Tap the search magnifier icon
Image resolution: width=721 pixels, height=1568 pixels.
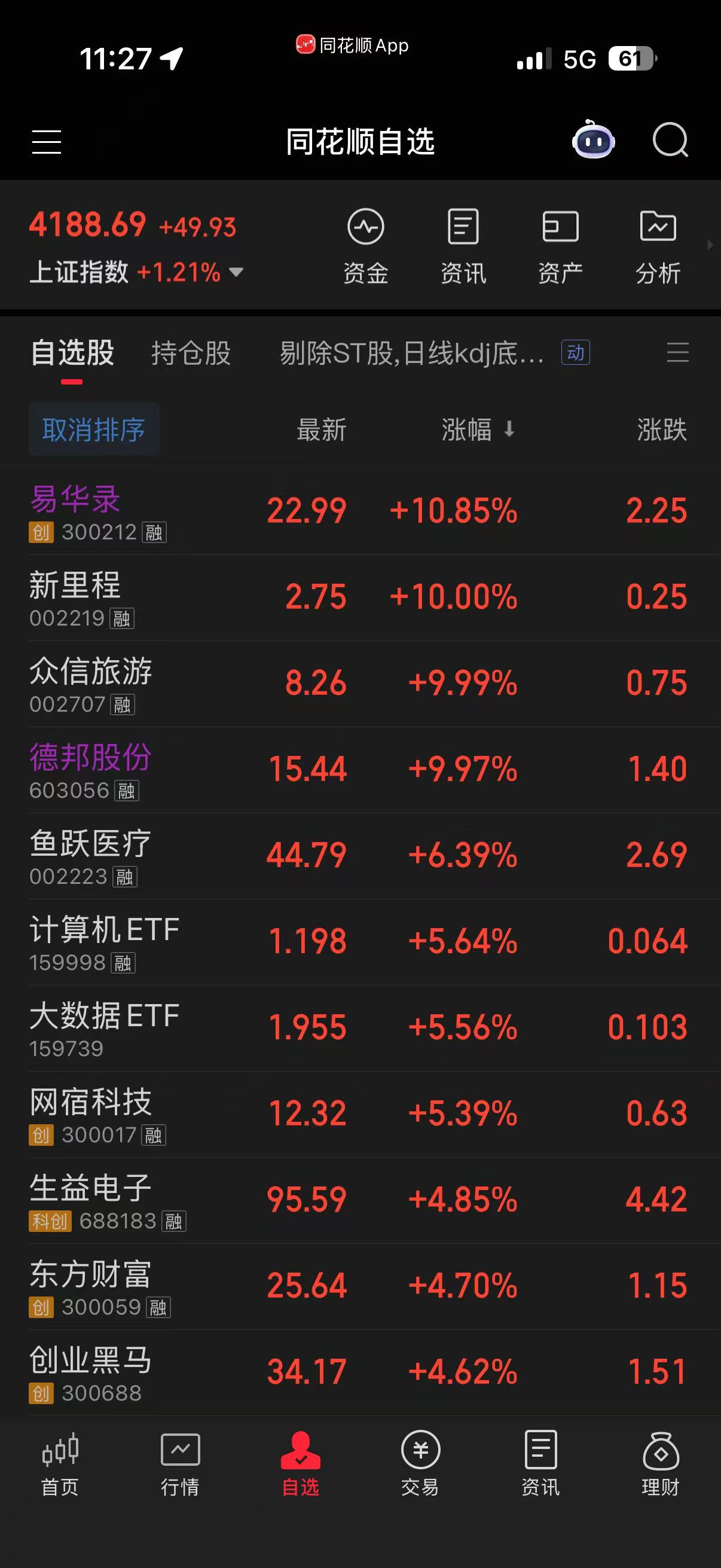click(670, 140)
